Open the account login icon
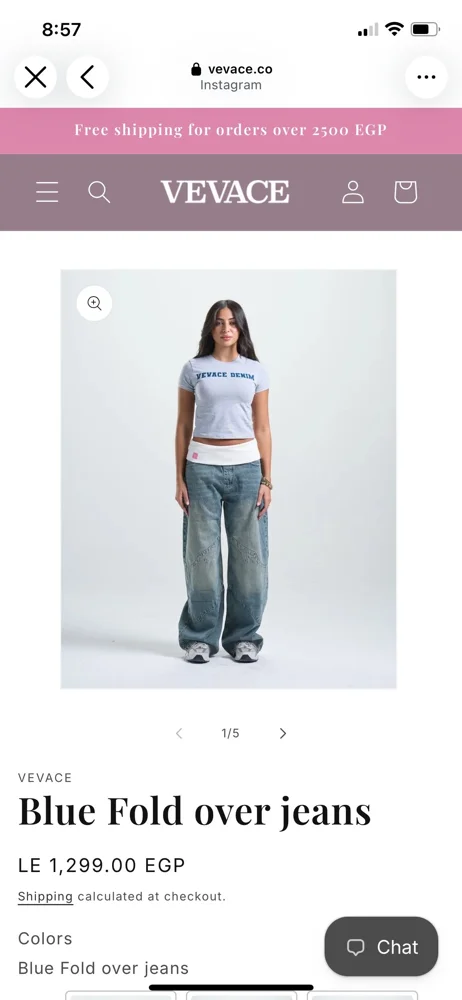This screenshot has height=1000, width=462. coord(353,192)
